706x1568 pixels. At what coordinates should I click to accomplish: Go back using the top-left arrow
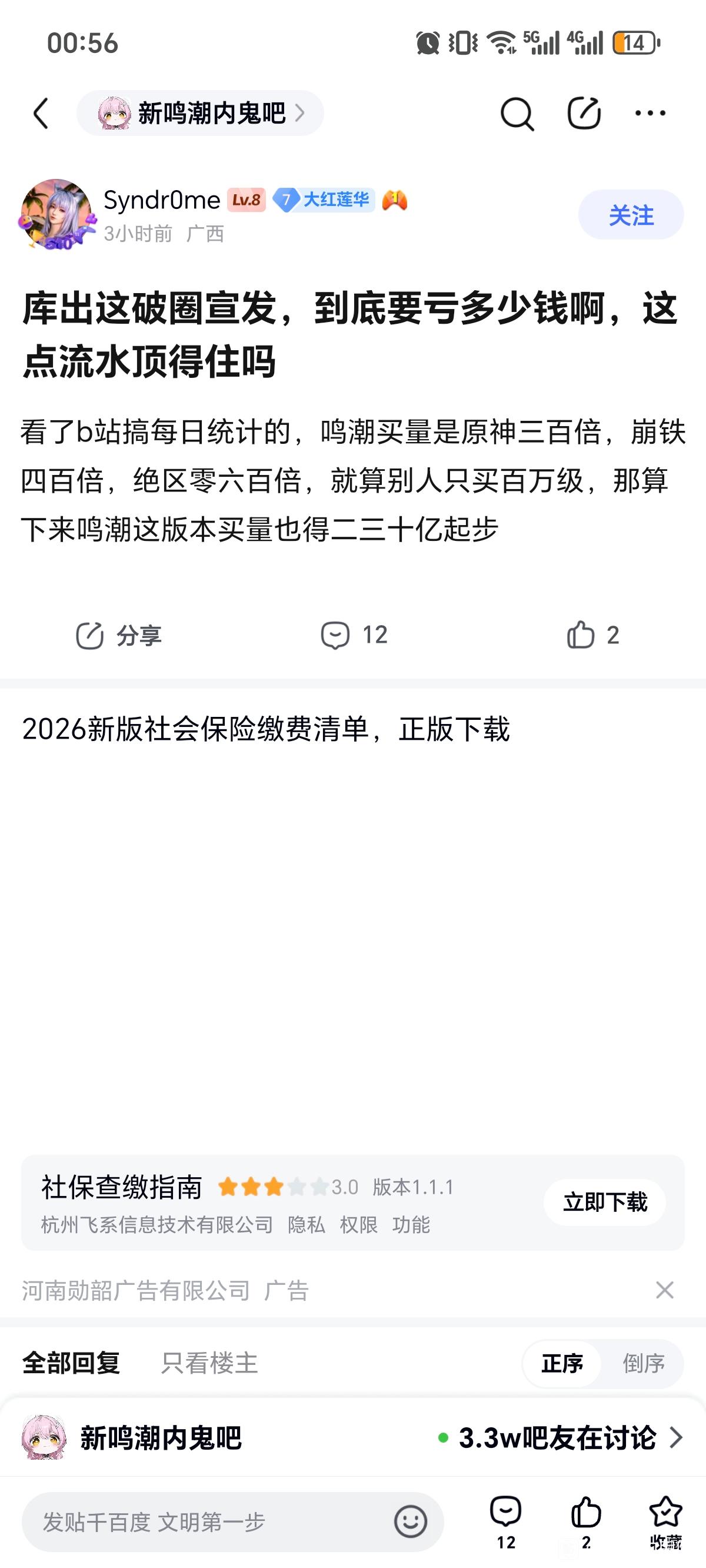pos(41,113)
